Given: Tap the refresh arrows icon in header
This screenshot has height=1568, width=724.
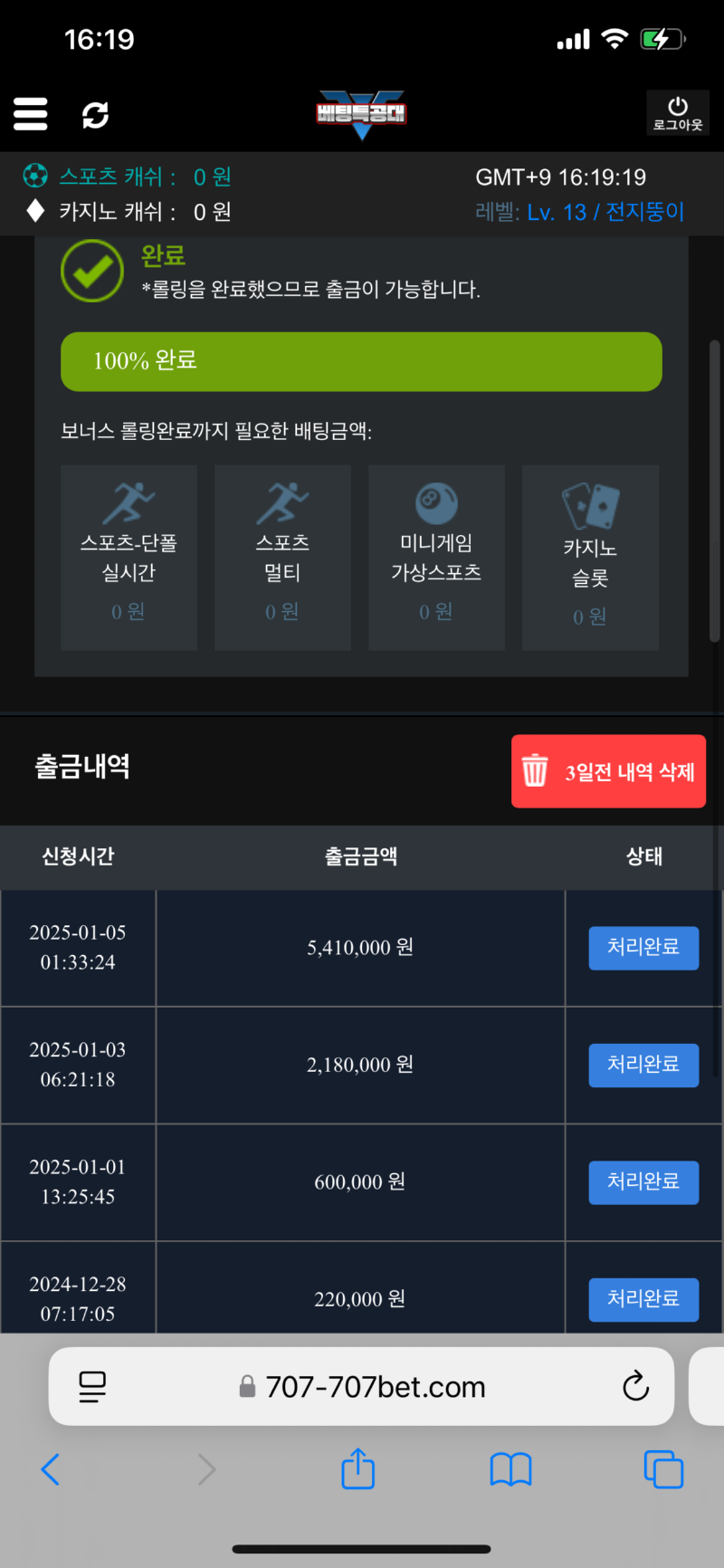Looking at the screenshot, I should 96,115.
